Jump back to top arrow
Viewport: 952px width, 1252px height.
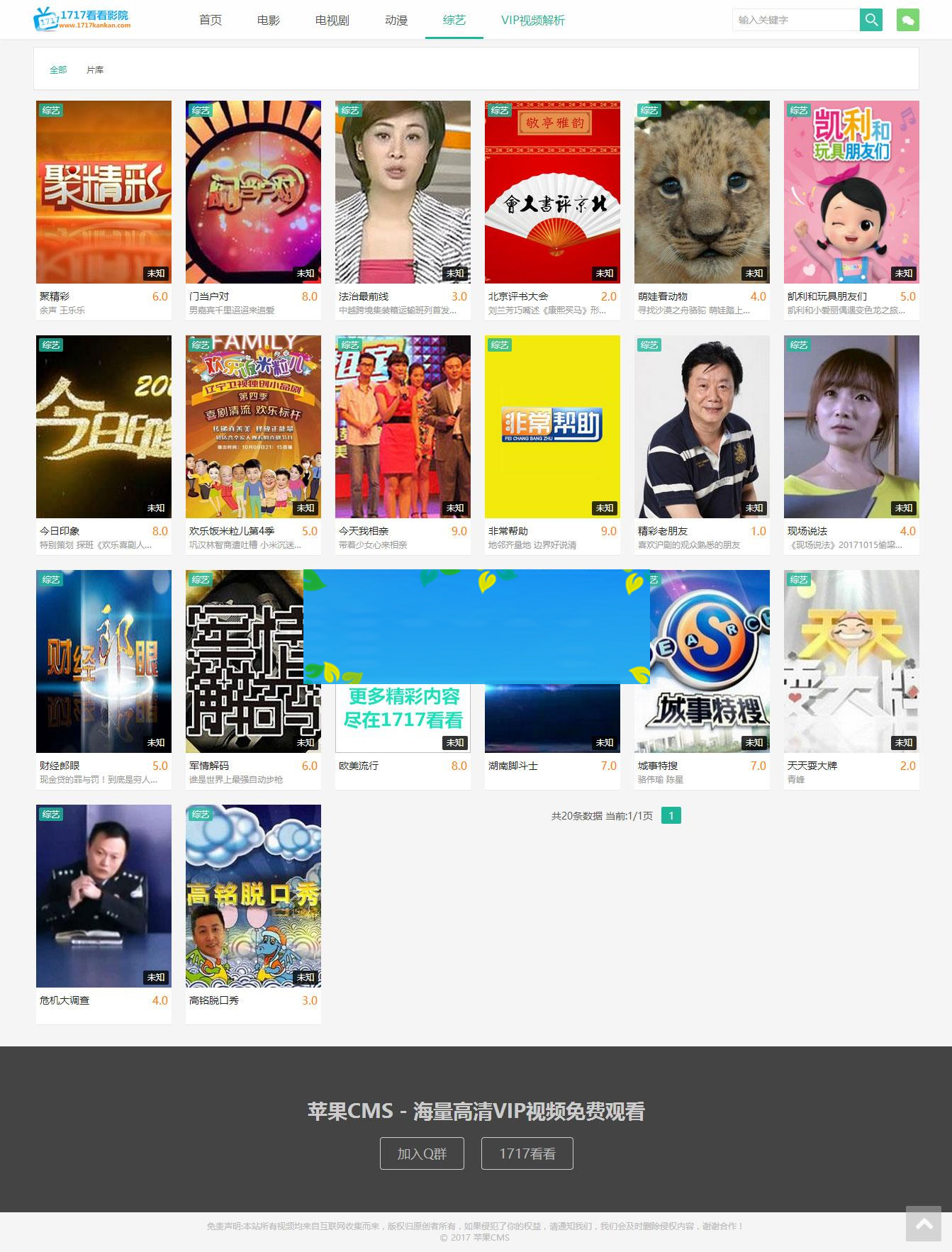click(924, 1224)
